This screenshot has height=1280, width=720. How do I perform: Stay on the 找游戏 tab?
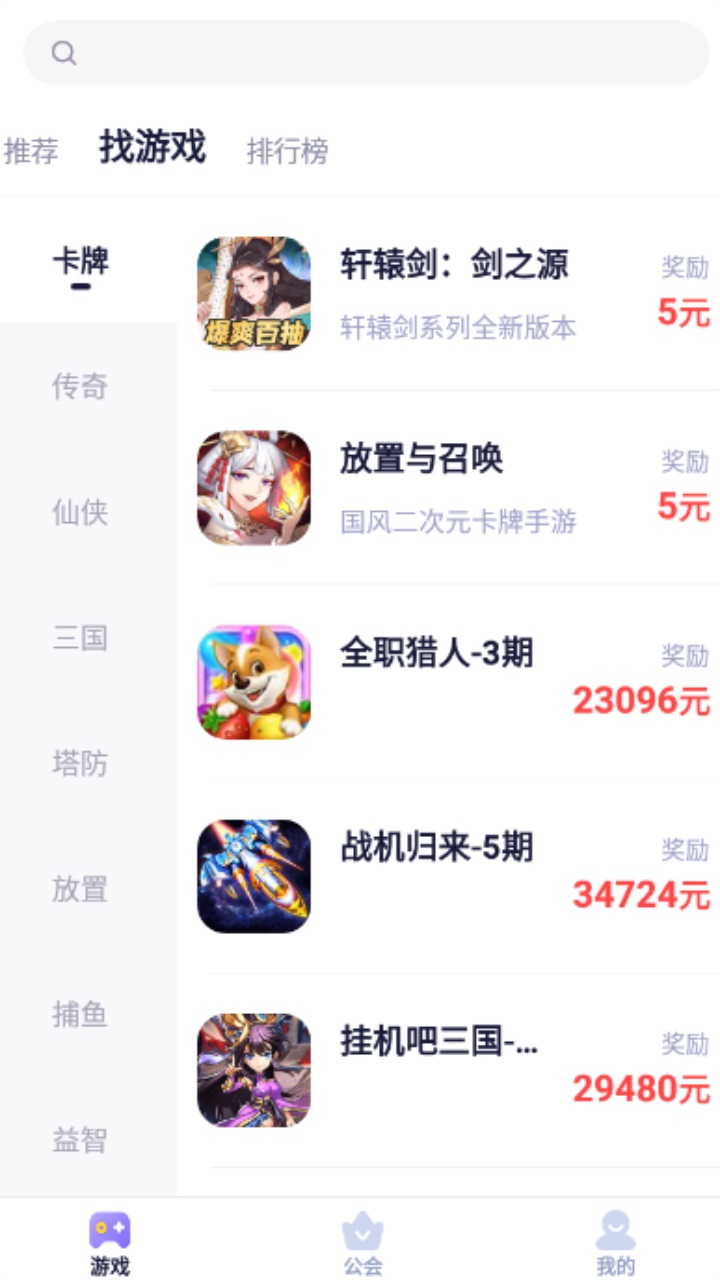point(154,148)
